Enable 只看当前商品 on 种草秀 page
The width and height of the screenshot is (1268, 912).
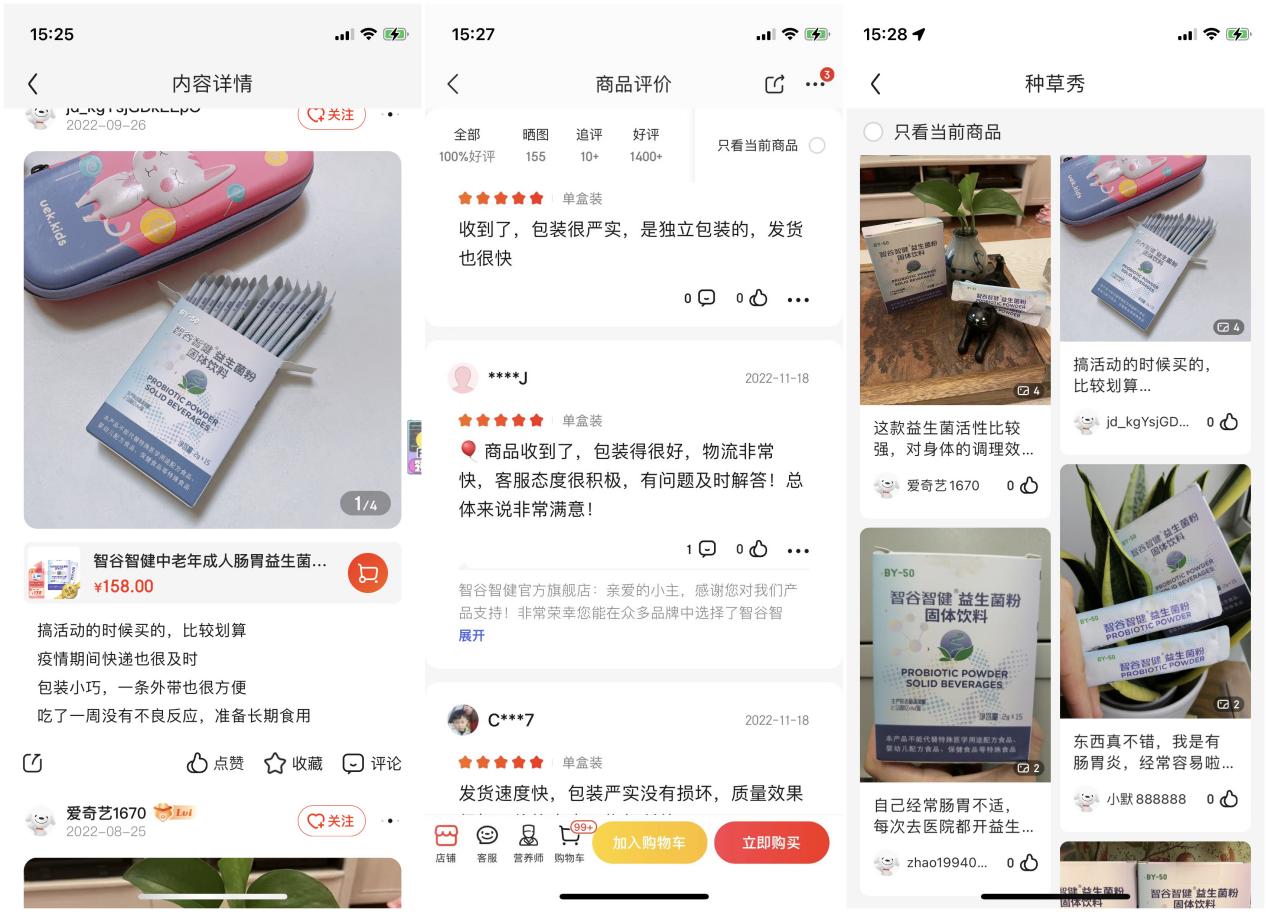tap(873, 132)
